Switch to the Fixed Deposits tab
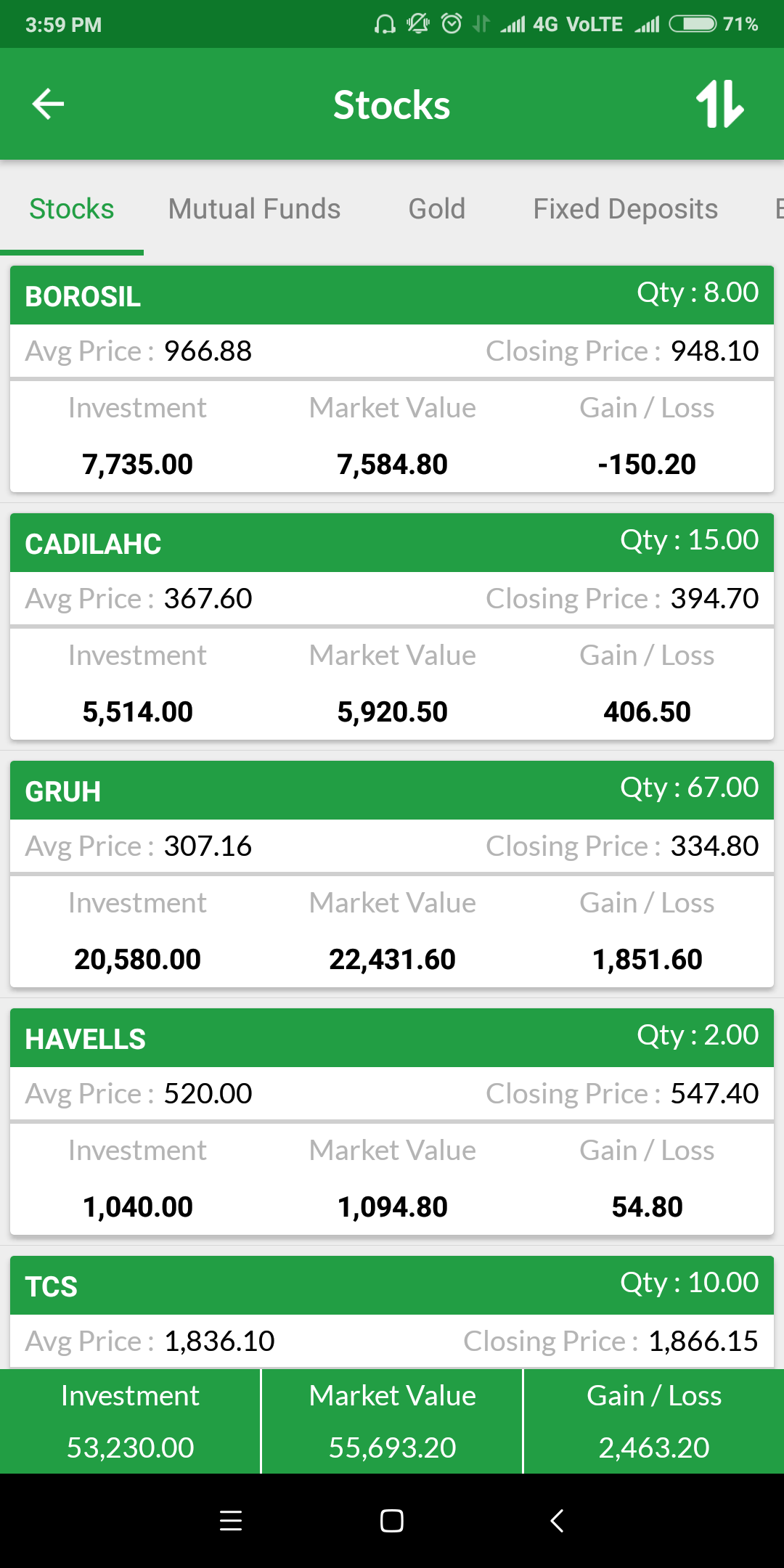The height and width of the screenshot is (1568, 784). (x=625, y=209)
